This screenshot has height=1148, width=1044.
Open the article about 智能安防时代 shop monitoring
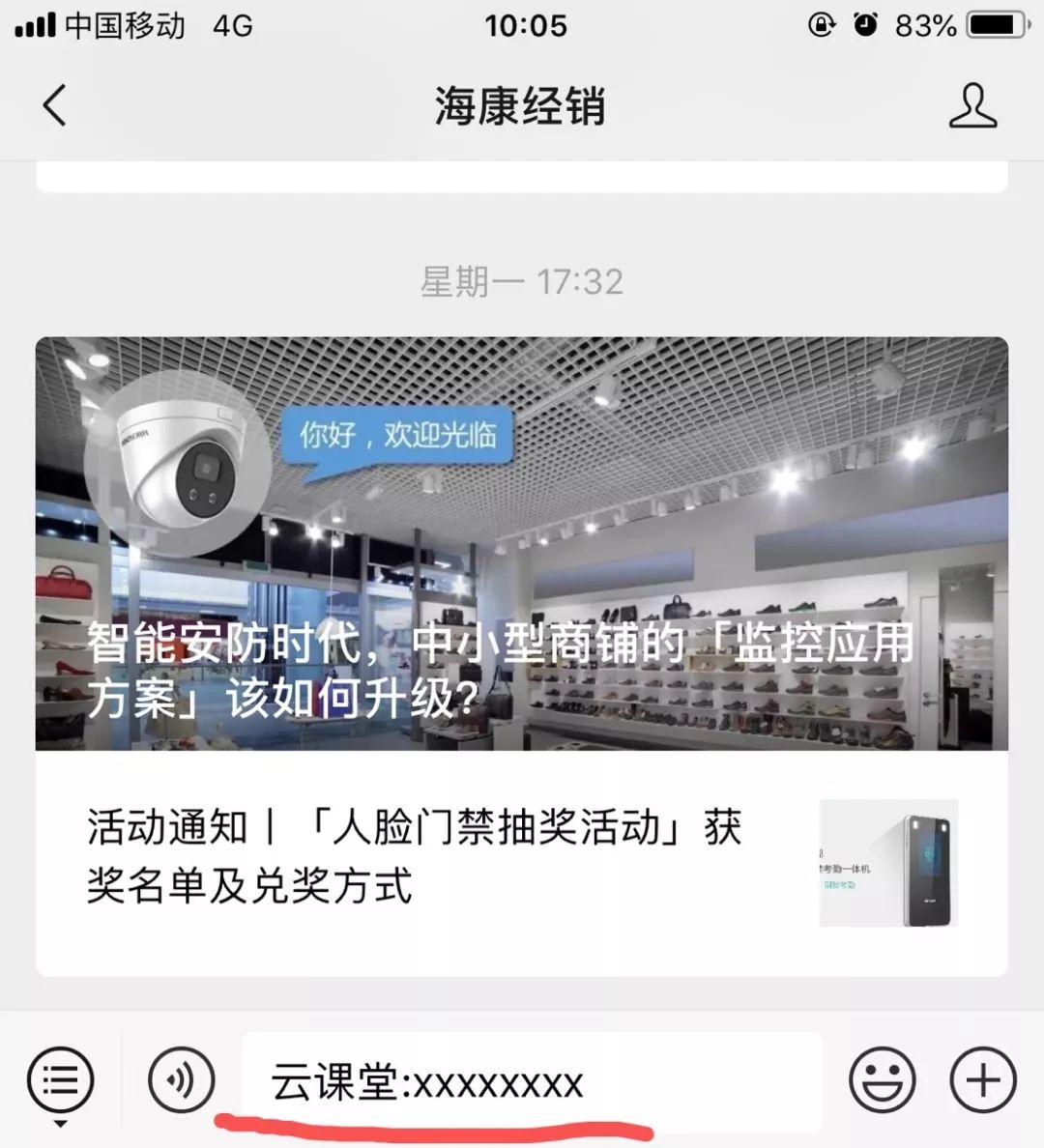[522, 543]
